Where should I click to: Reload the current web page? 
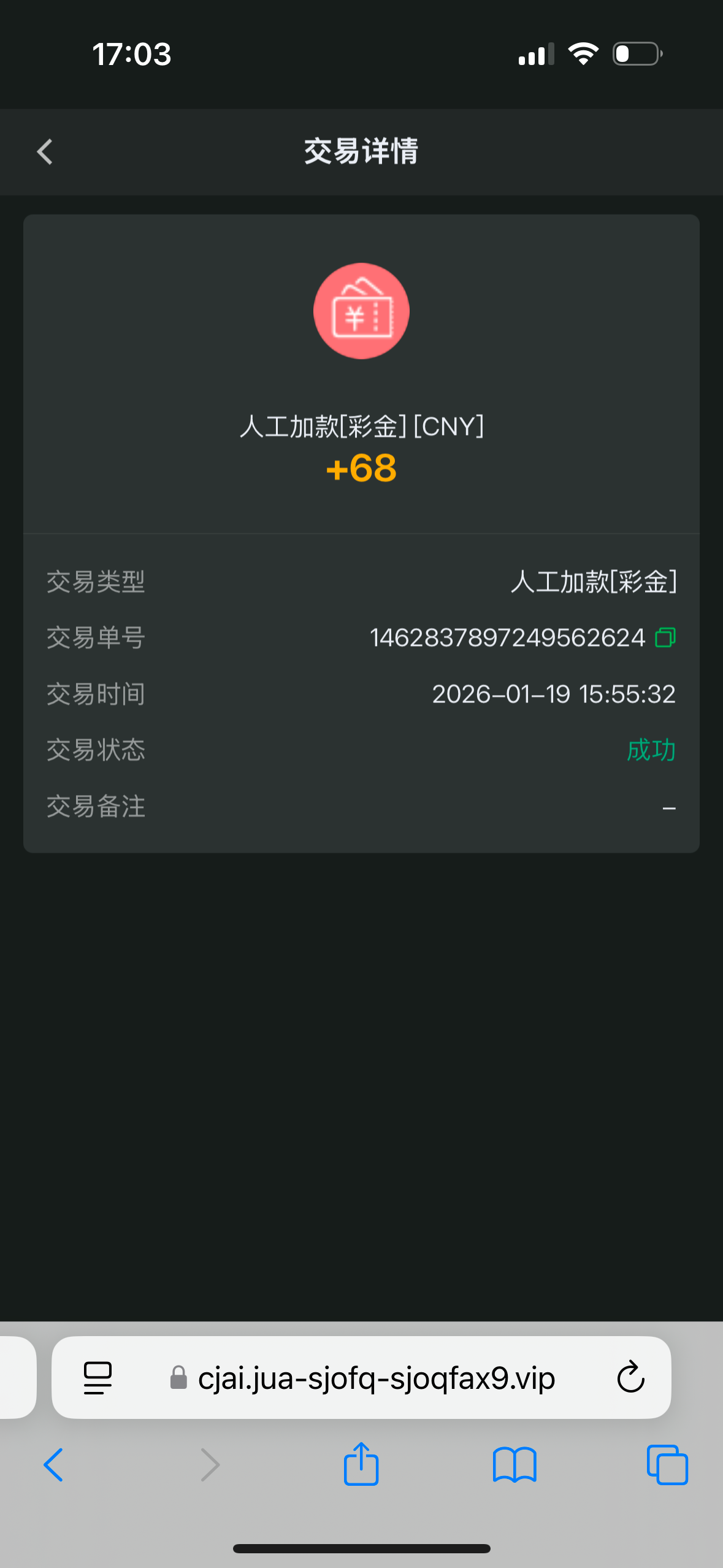(x=630, y=1378)
